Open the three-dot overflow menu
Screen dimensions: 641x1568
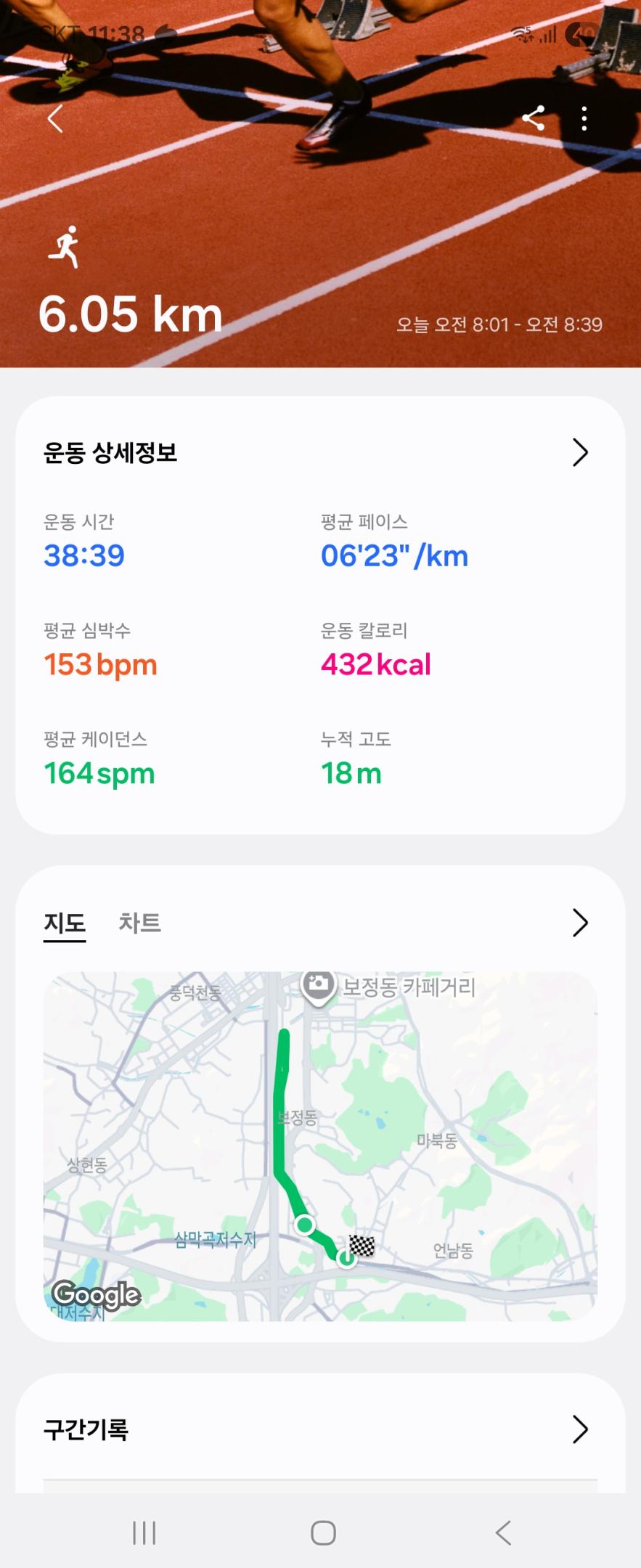[584, 118]
